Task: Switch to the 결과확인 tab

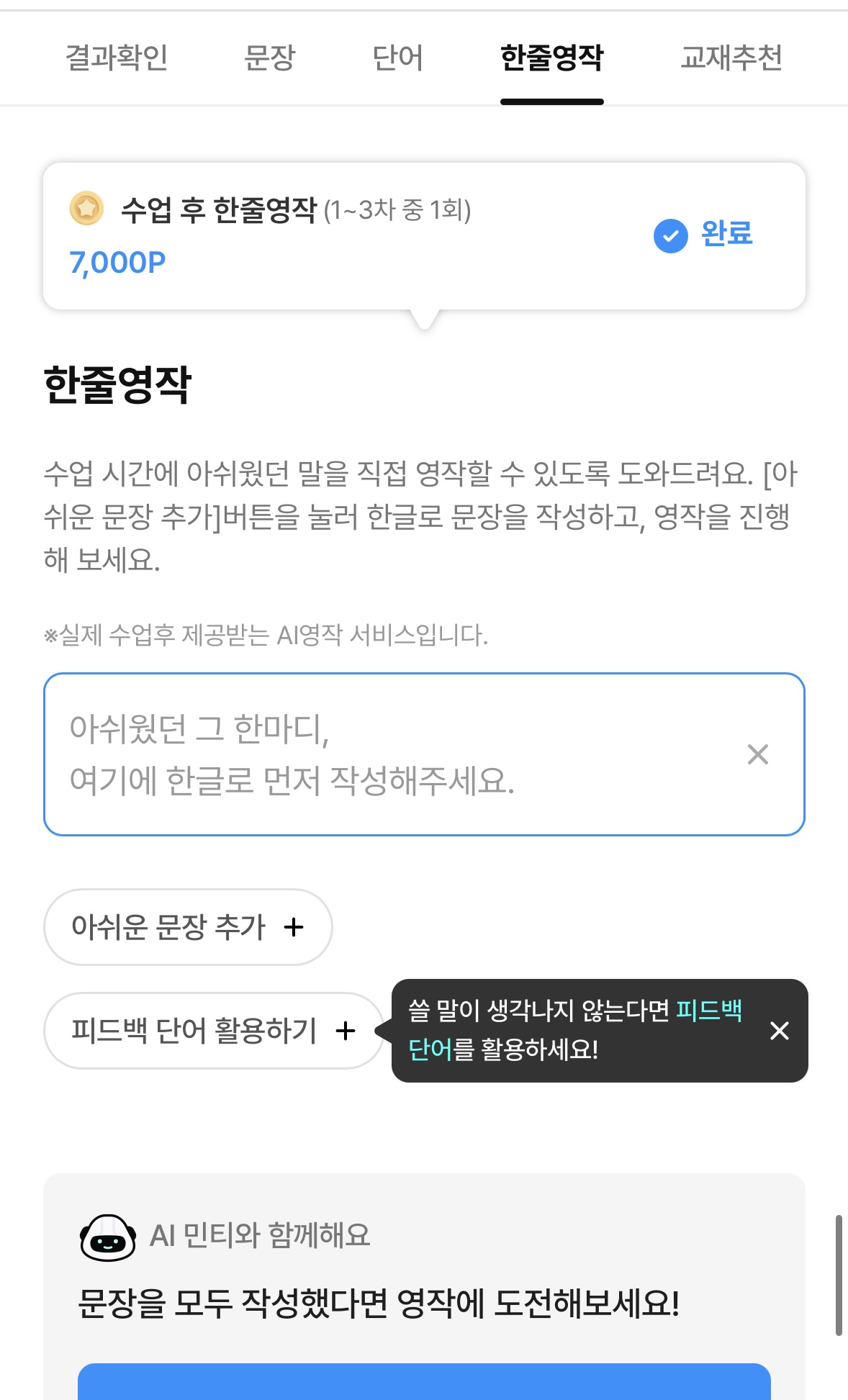Action: (x=117, y=58)
